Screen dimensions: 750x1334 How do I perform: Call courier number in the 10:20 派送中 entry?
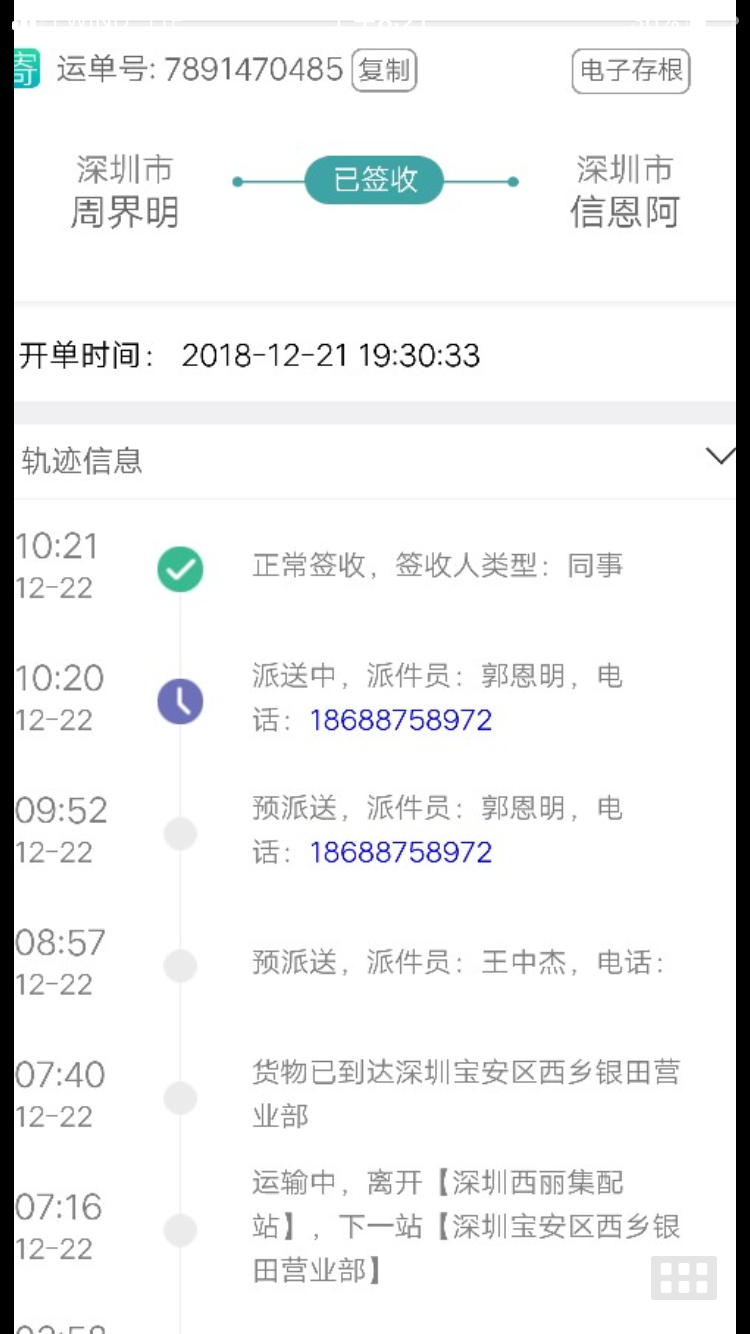pos(401,720)
